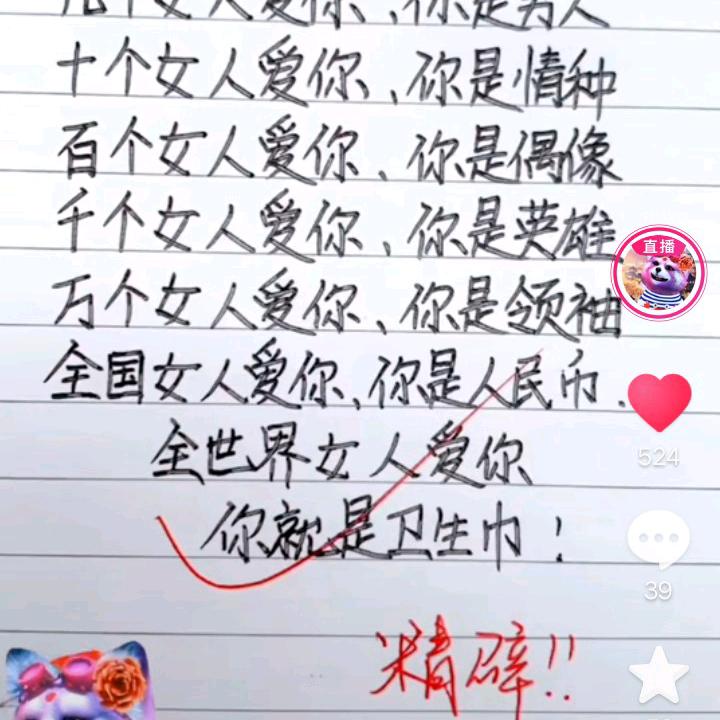Like this video with the heart
720x720 pixels.
click(659, 402)
